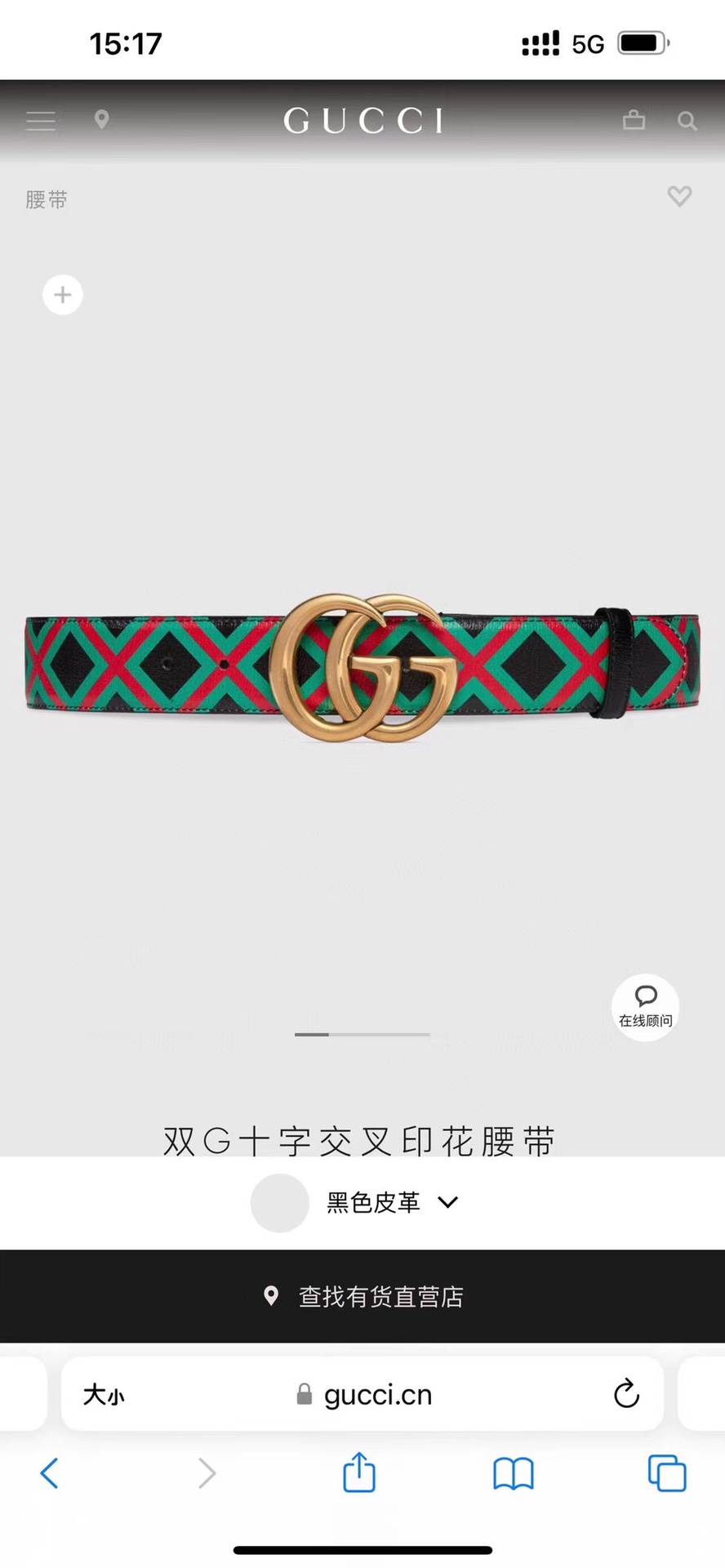Tap the Gucci logo to go home
The image size is (725, 1568).
[x=363, y=121]
